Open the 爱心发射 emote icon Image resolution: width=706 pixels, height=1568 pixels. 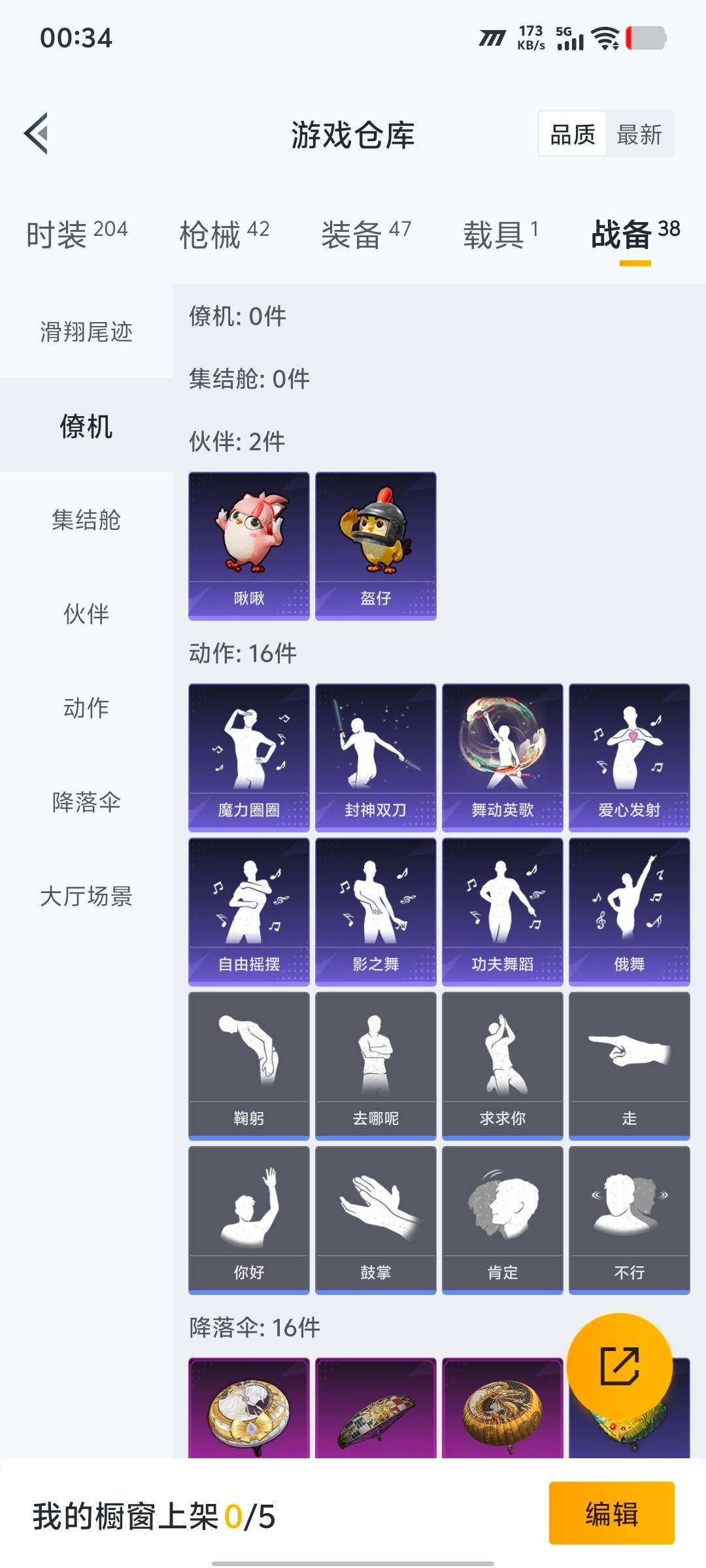click(630, 758)
